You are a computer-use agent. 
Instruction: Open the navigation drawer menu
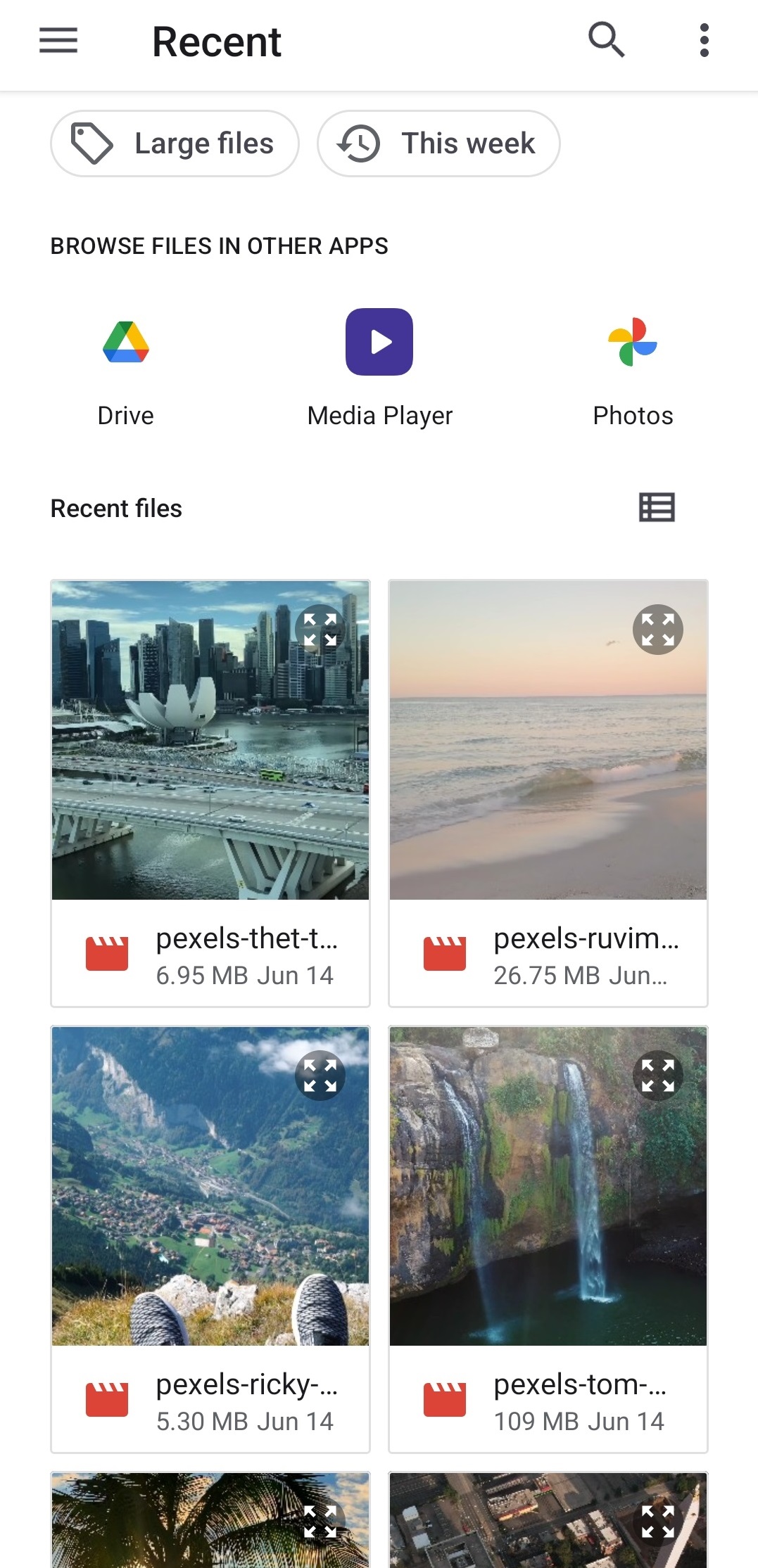58,40
